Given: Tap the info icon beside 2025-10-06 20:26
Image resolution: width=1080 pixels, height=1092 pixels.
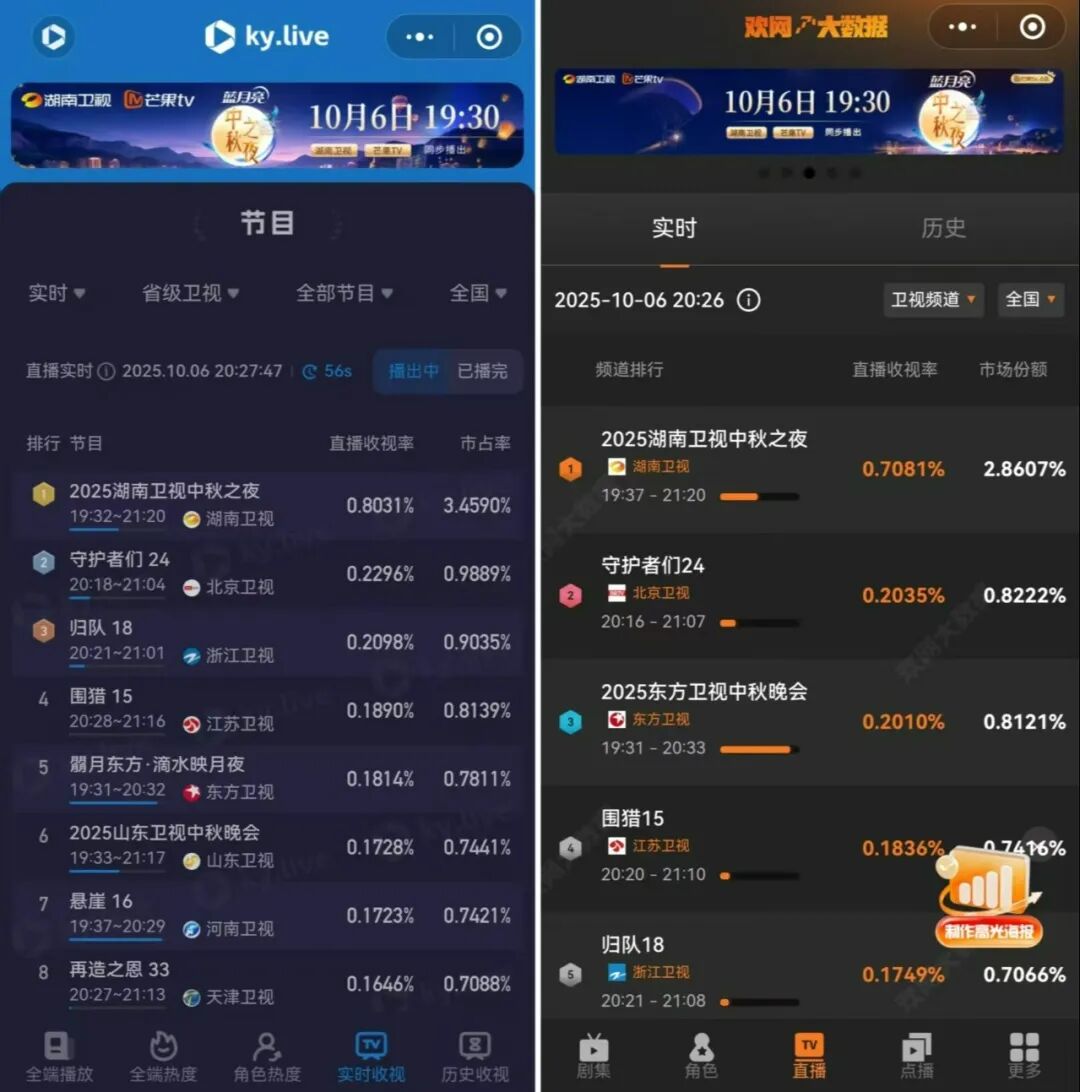Looking at the screenshot, I should click(x=748, y=300).
